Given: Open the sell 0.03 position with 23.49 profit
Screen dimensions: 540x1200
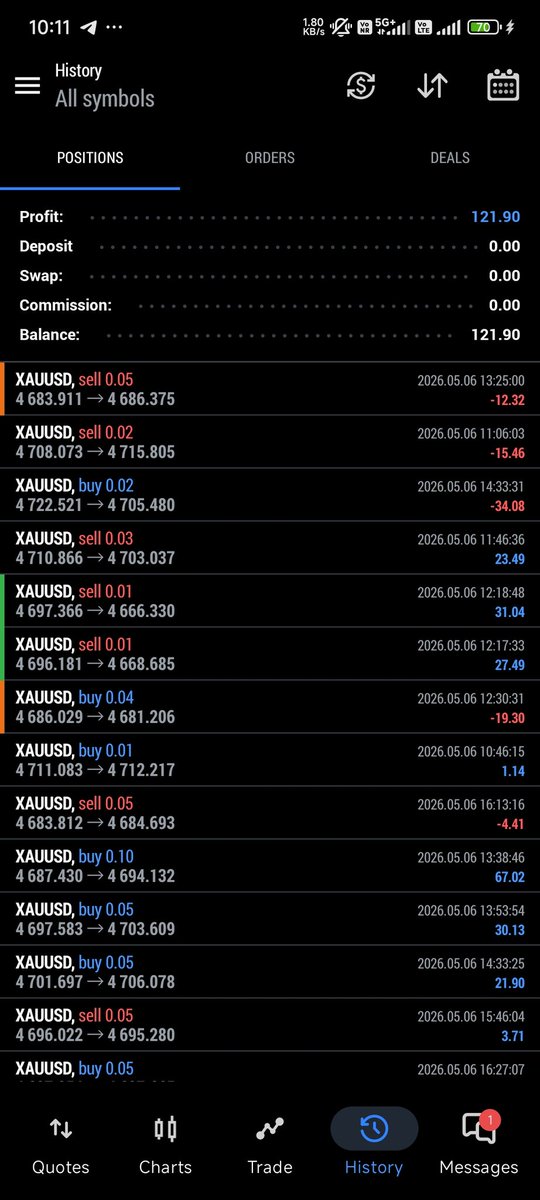Looking at the screenshot, I should (x=270, y=548).
